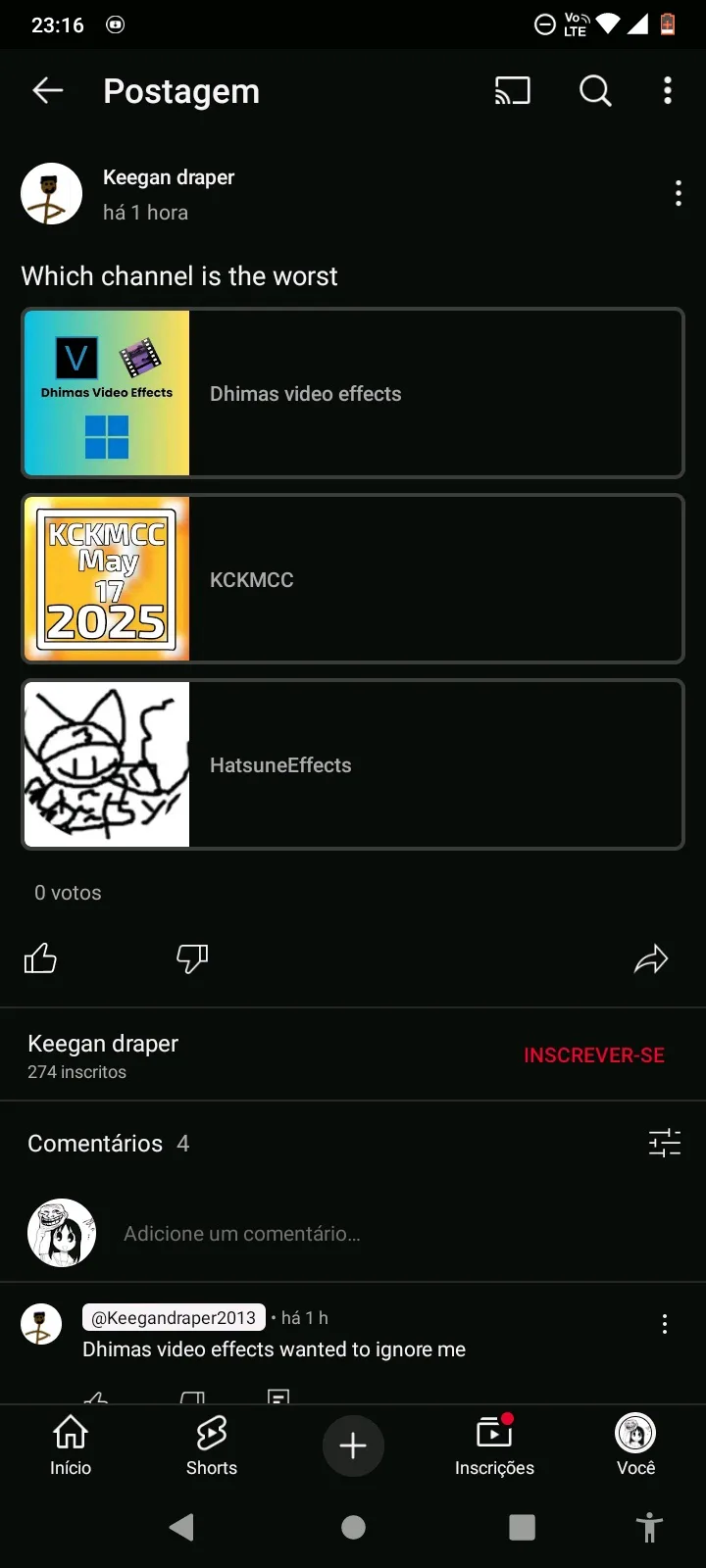Open comment sorting options

coord(665,1143)
